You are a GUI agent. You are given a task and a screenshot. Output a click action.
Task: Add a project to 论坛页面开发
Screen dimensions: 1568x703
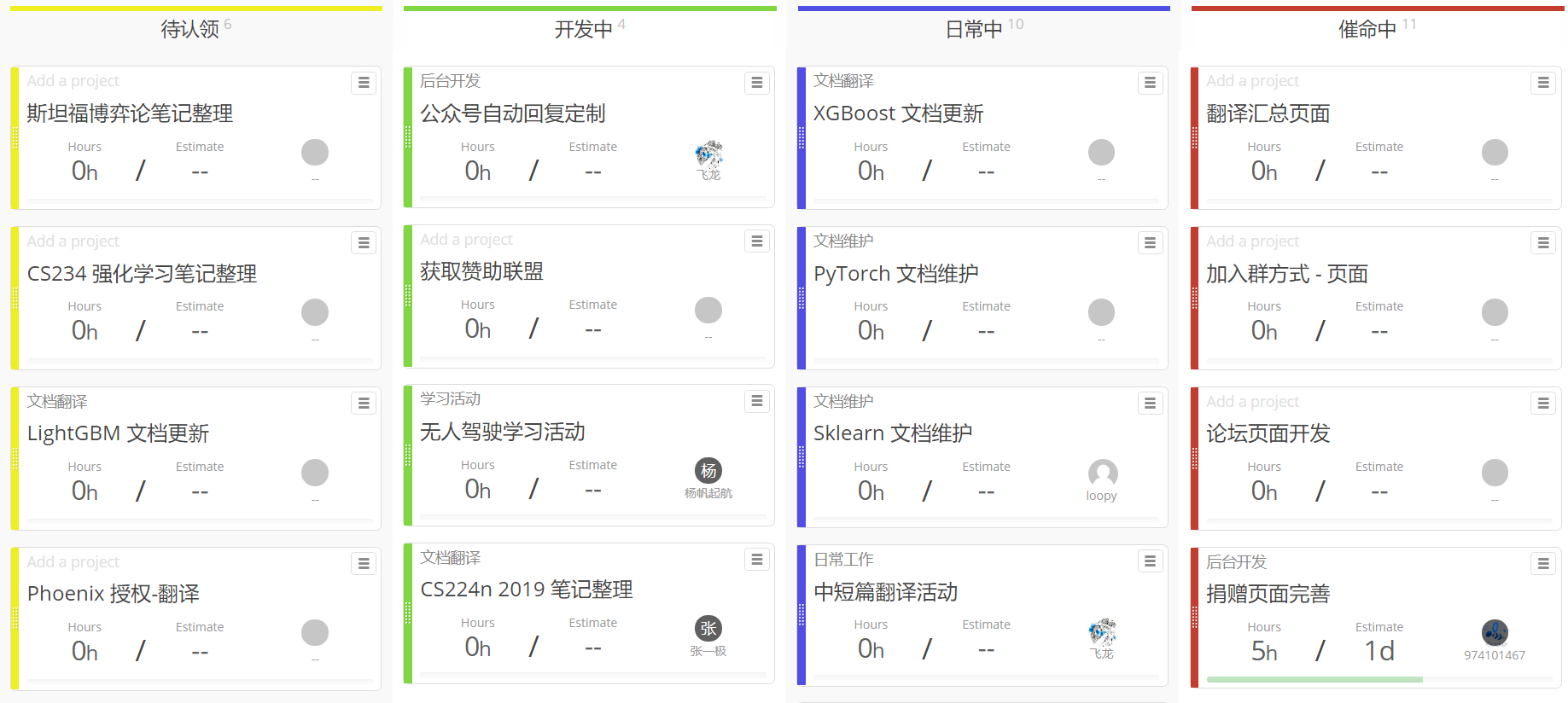tap(1252, 402)
